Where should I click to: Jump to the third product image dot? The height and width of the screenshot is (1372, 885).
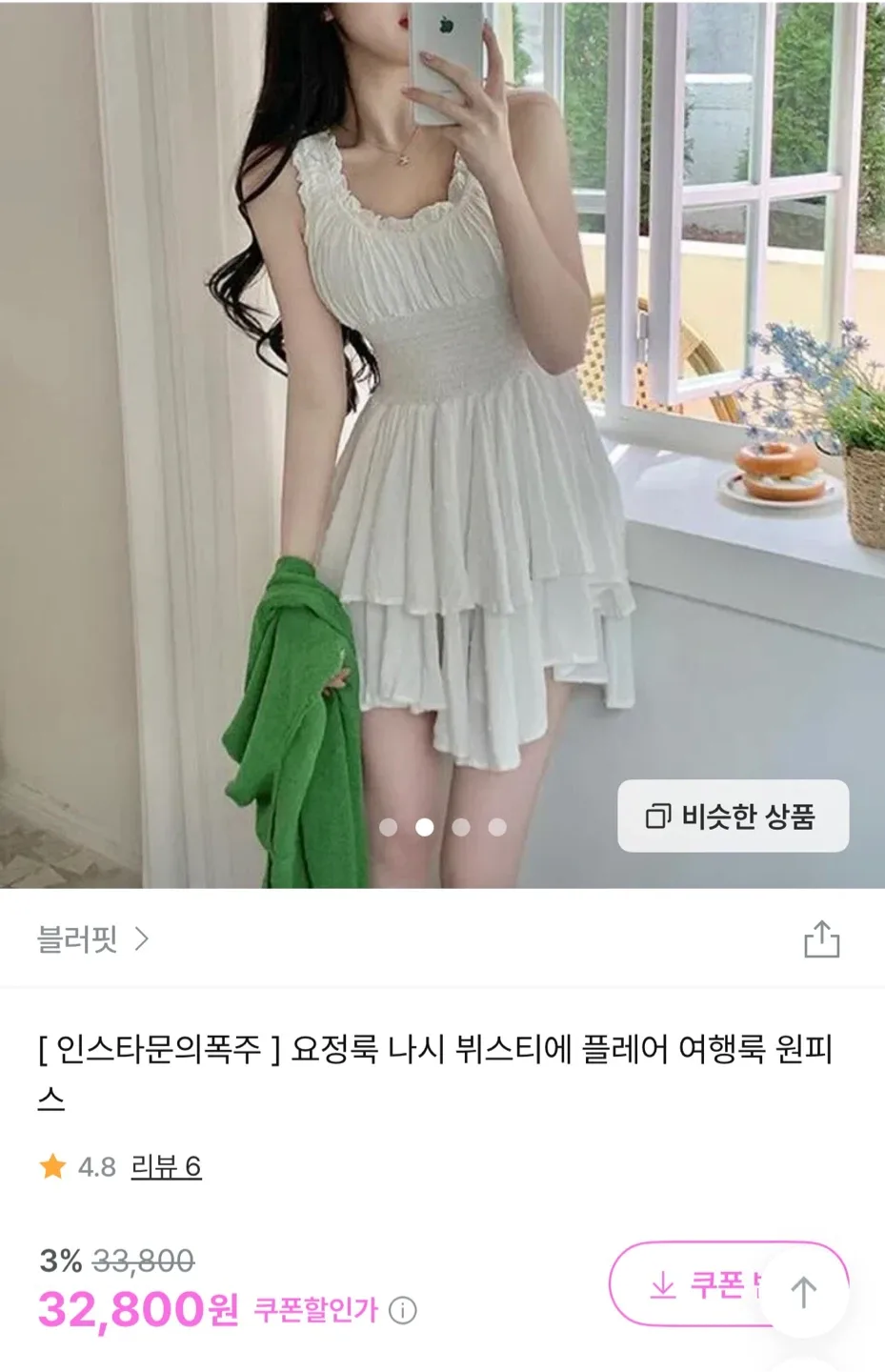click(461, 827)
